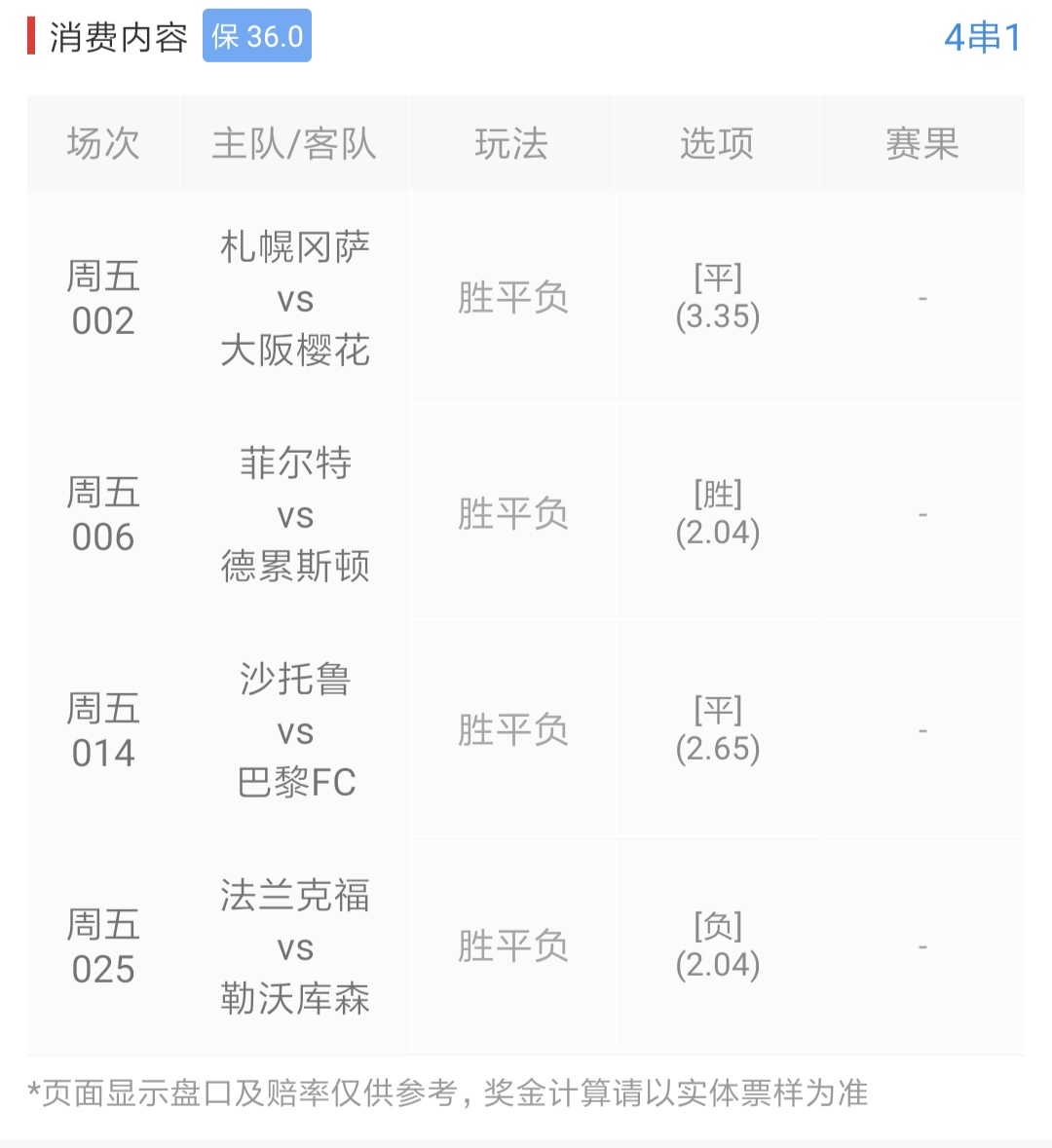Viewport: 1052px width, 1148px height.
Task: Toggle the 胜平负 play type for 周五006
Action: (512, 513)
